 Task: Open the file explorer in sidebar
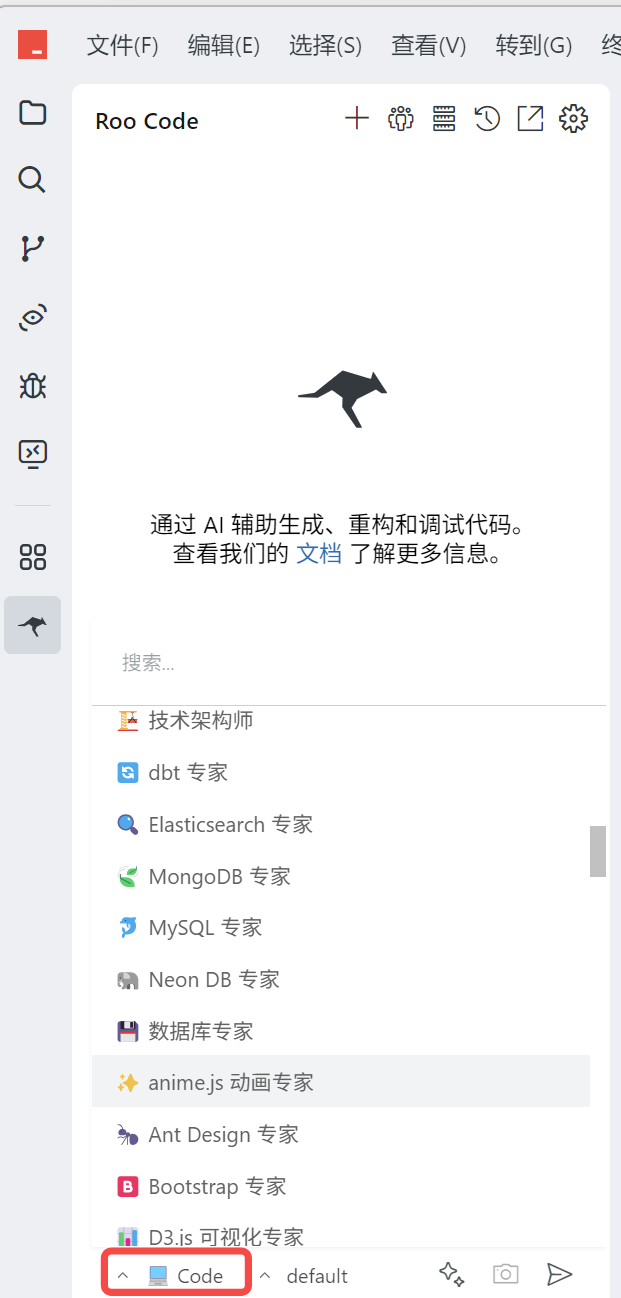(x=33, y=113)
